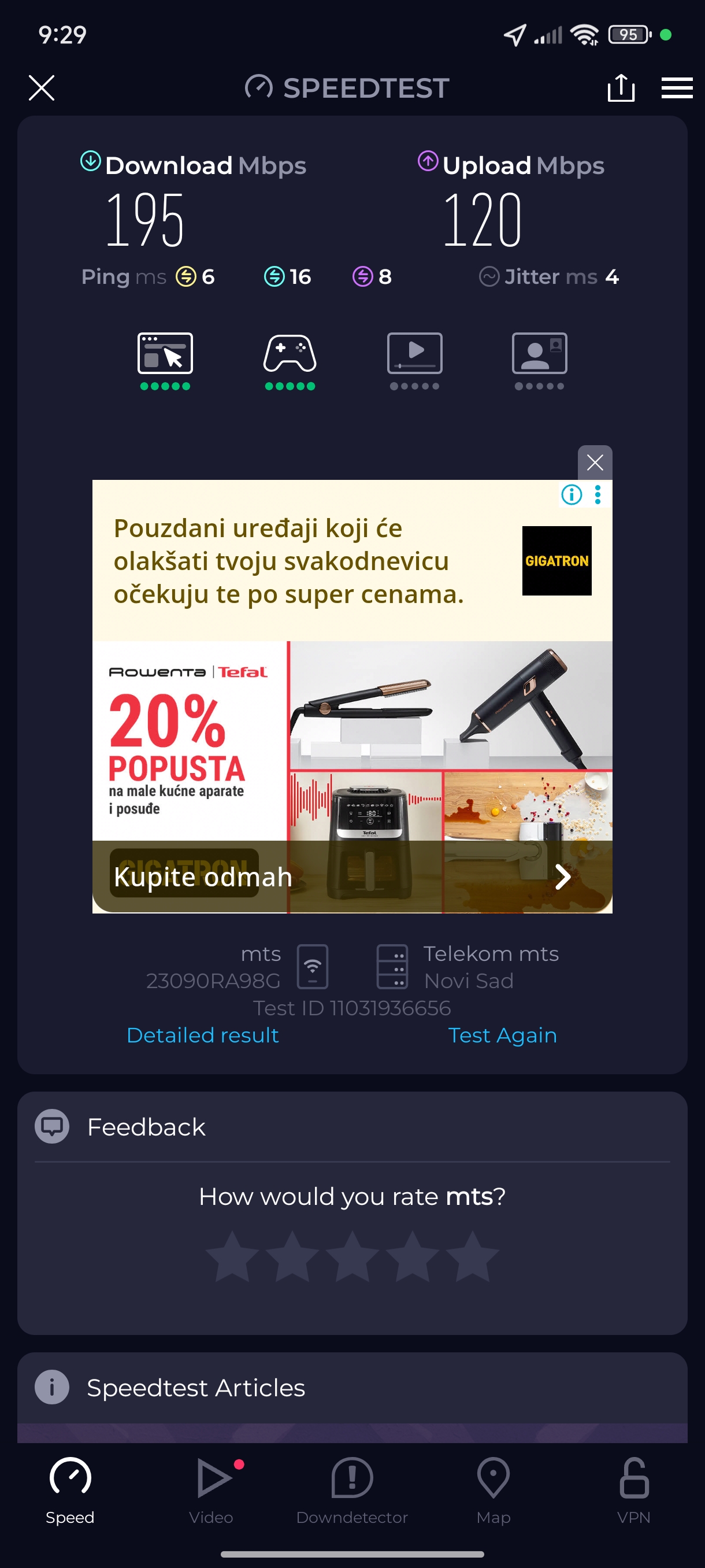Screen dimensions: 705x1568
Task: Close the speed test results
Action: point(42,88)
